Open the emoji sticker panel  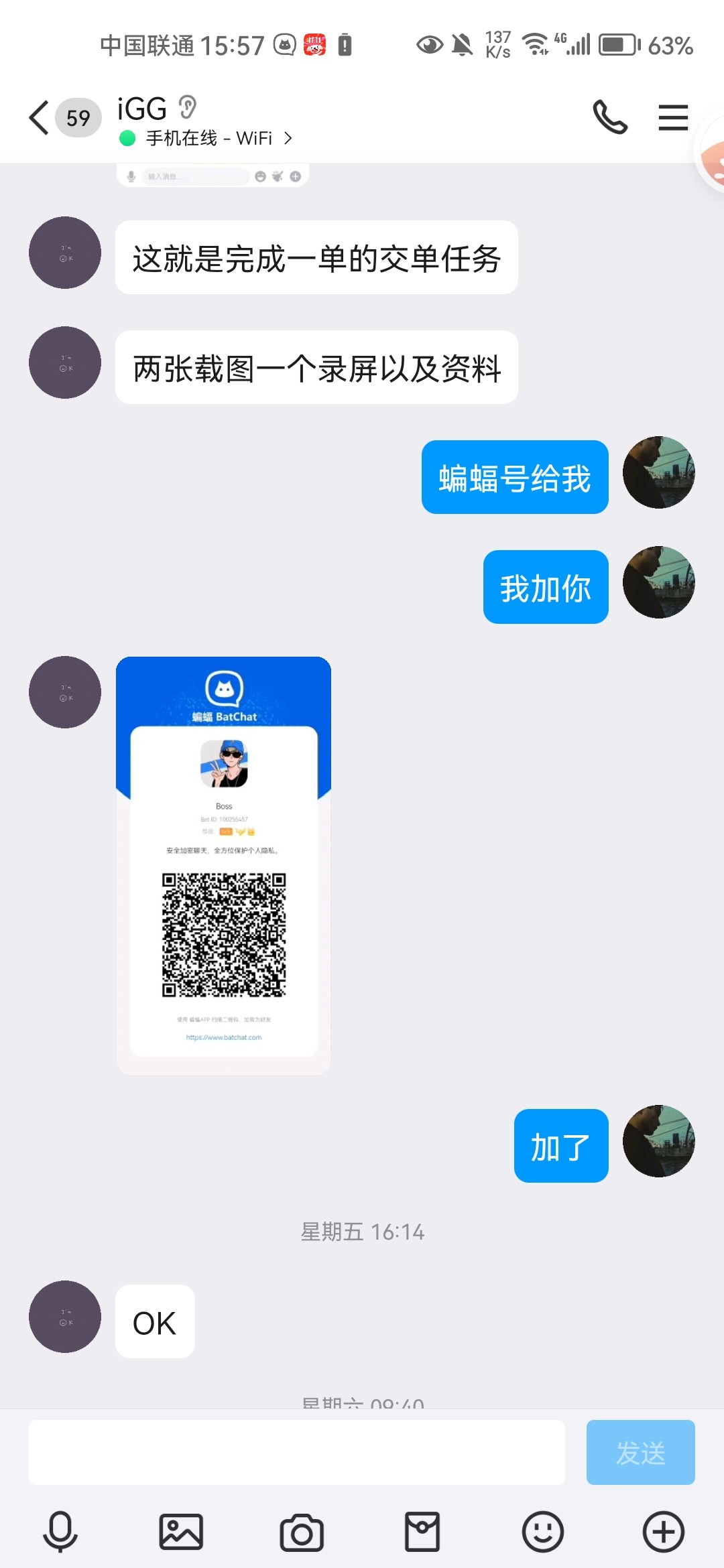pos(542,1532)
